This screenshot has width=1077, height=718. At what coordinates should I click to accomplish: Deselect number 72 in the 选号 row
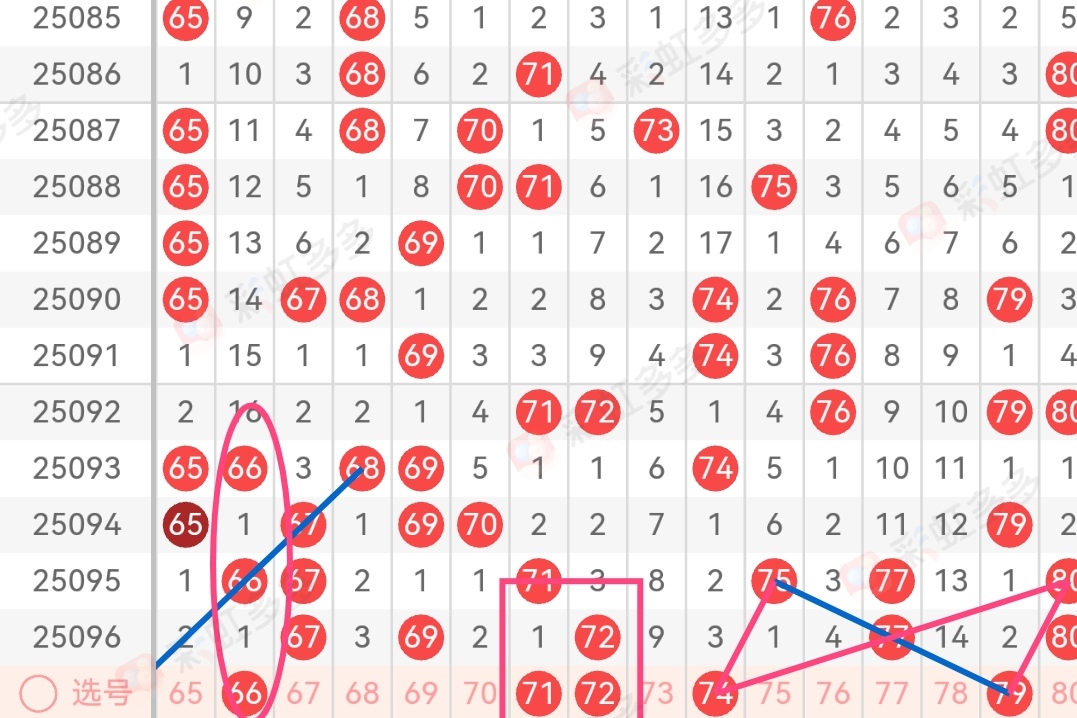(x=598, y=693)
